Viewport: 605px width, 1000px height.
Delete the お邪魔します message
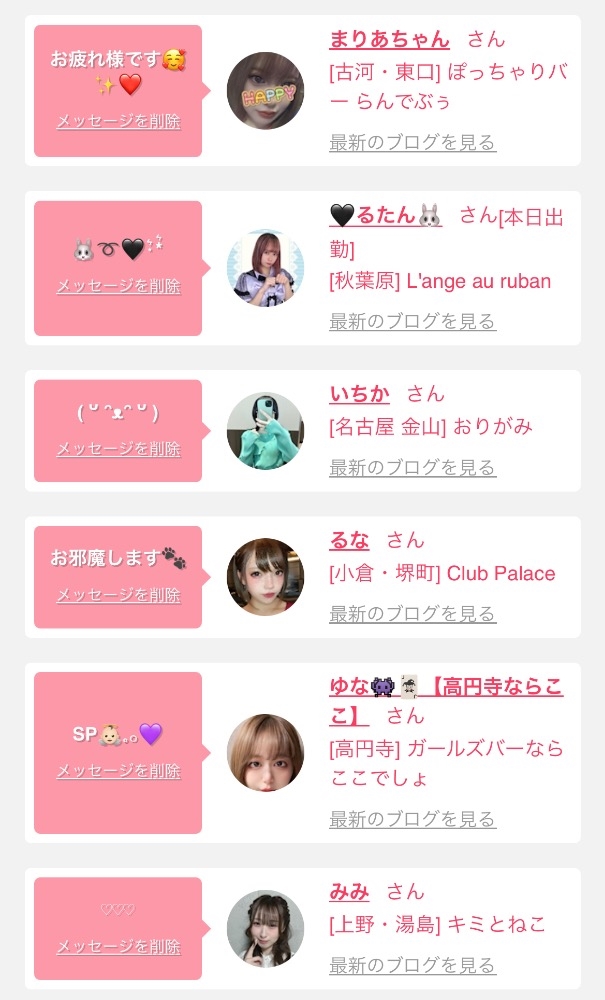119,595
